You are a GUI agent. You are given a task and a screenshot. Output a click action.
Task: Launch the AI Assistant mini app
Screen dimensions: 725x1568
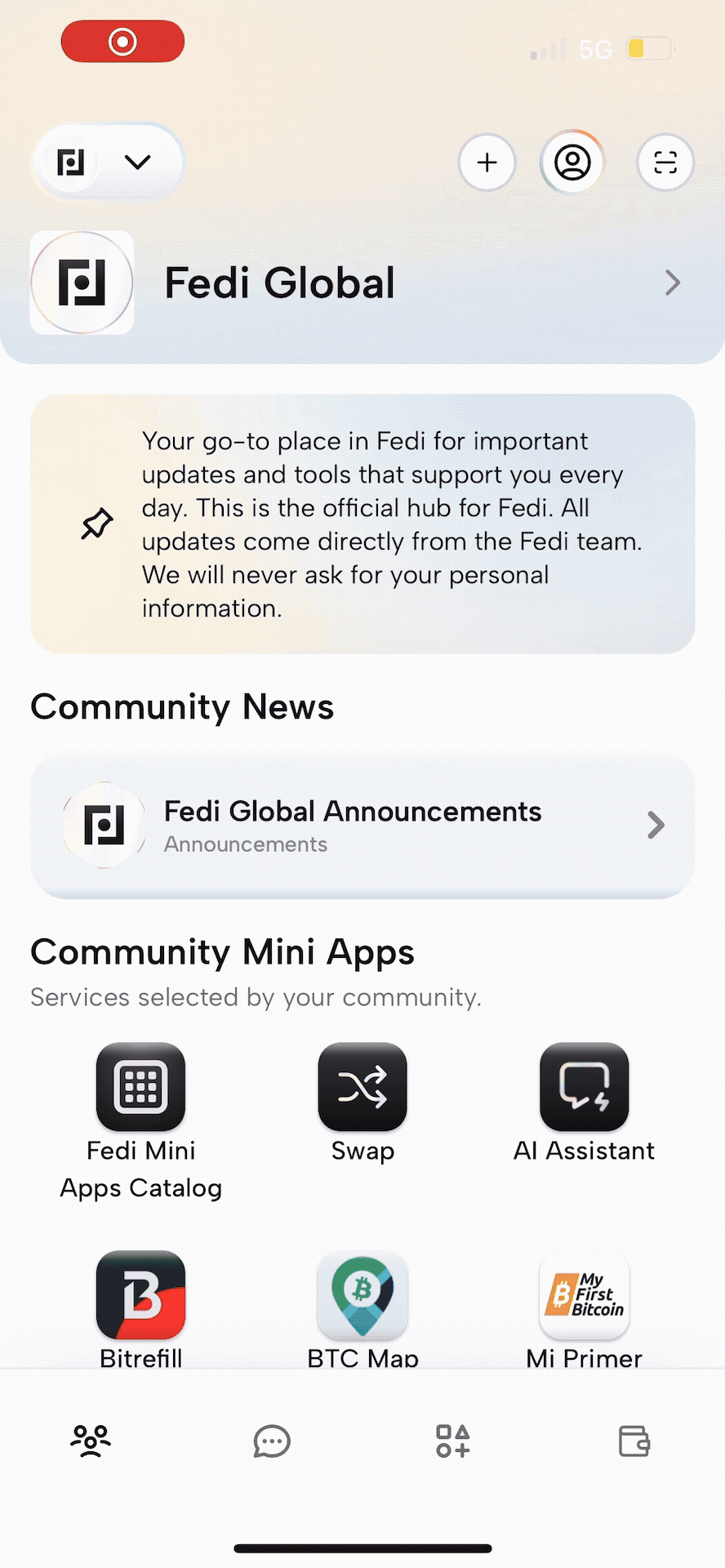coord(584,1087)
